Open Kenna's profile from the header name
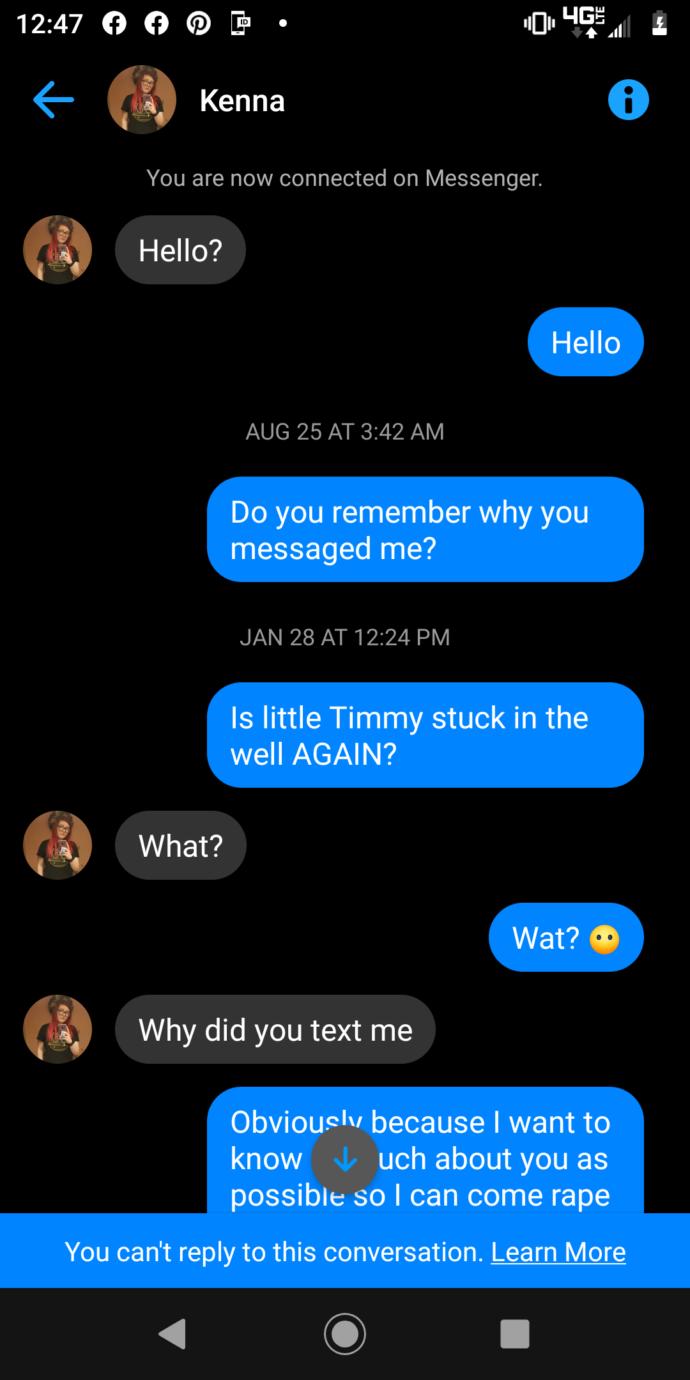Image resolution: width=690 pixels, height=1380 pixels. click(x=242, y=100)
